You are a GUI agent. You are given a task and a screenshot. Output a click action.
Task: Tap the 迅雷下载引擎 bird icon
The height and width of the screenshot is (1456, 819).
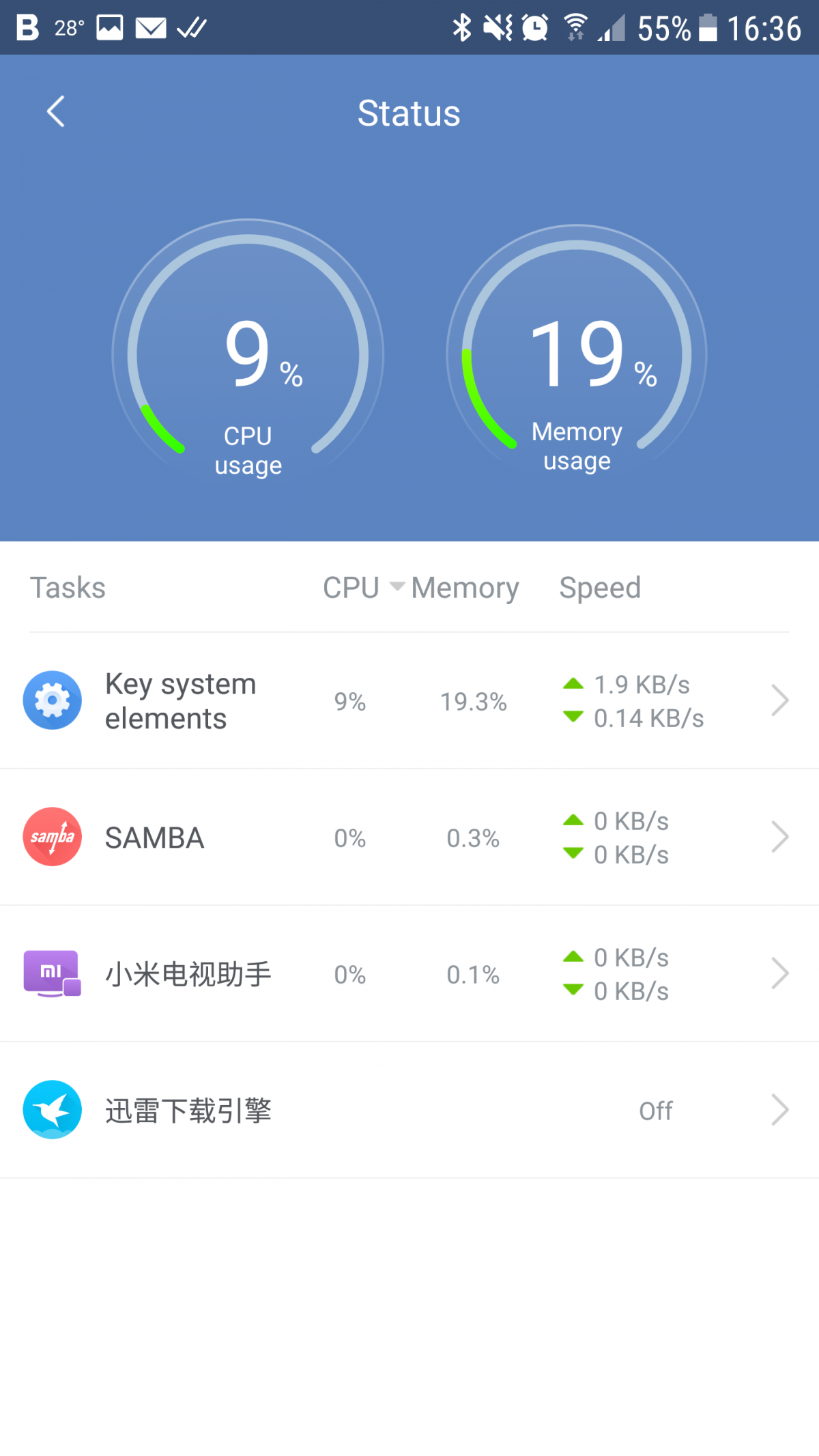pos(53,1109)
